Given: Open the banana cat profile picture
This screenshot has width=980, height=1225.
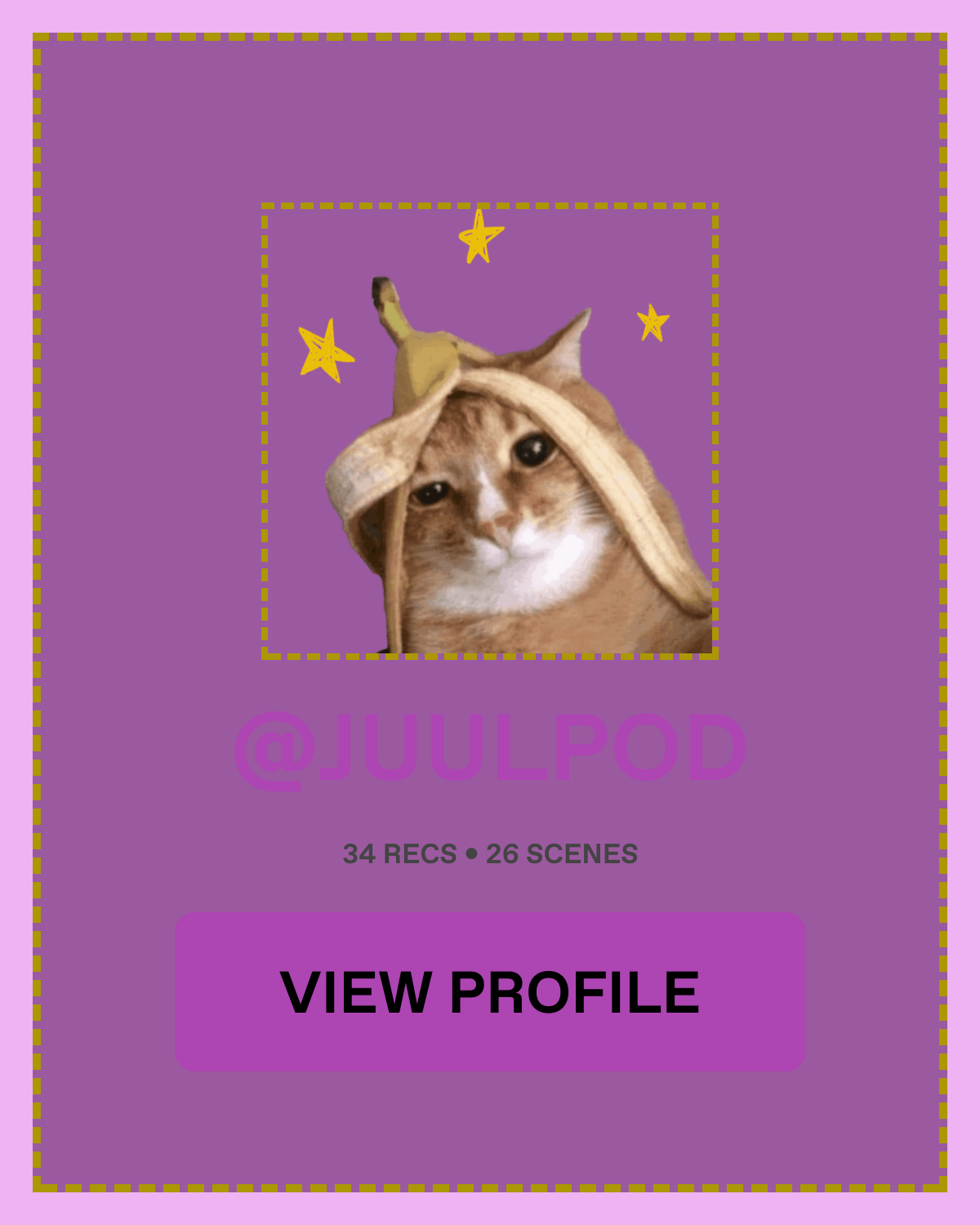Looking at the screenshot, I should [x=490, y=431].
